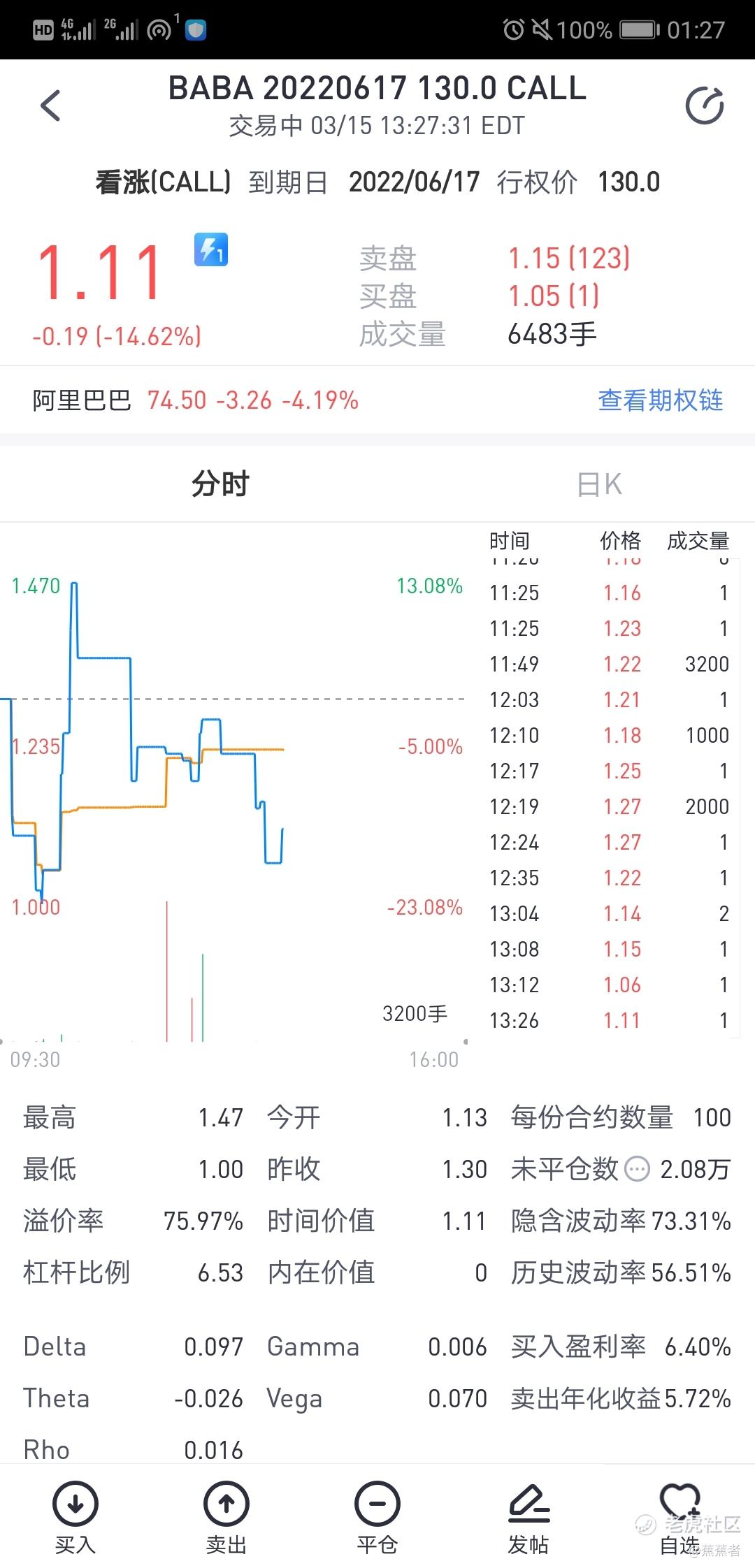The width and height of the screenshot is (755, 1568).
Task: Tap 买入 to buy this option
Action: pyautogui.click(x=75, y=1516)
